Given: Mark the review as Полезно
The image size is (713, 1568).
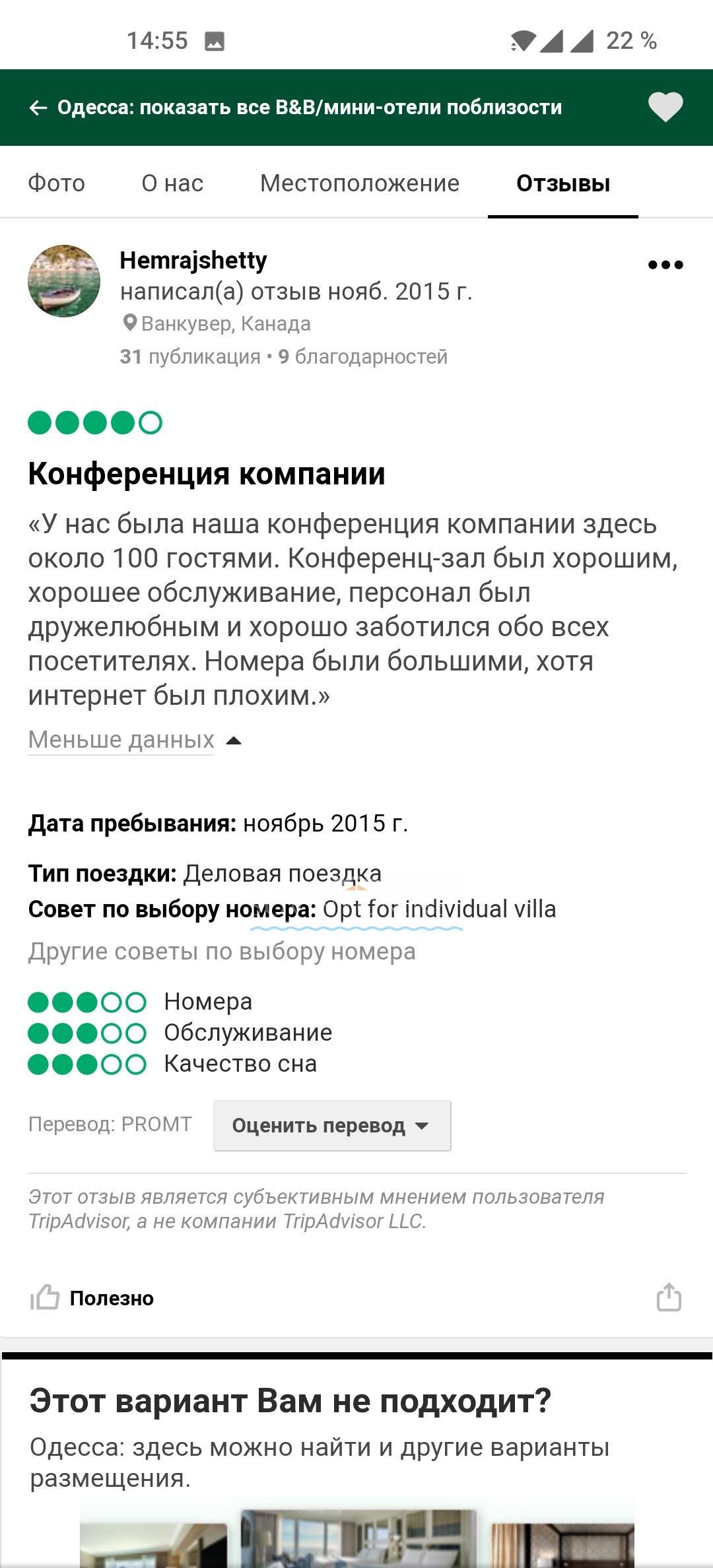Looking at the screenshot, I should point(92,1297).
